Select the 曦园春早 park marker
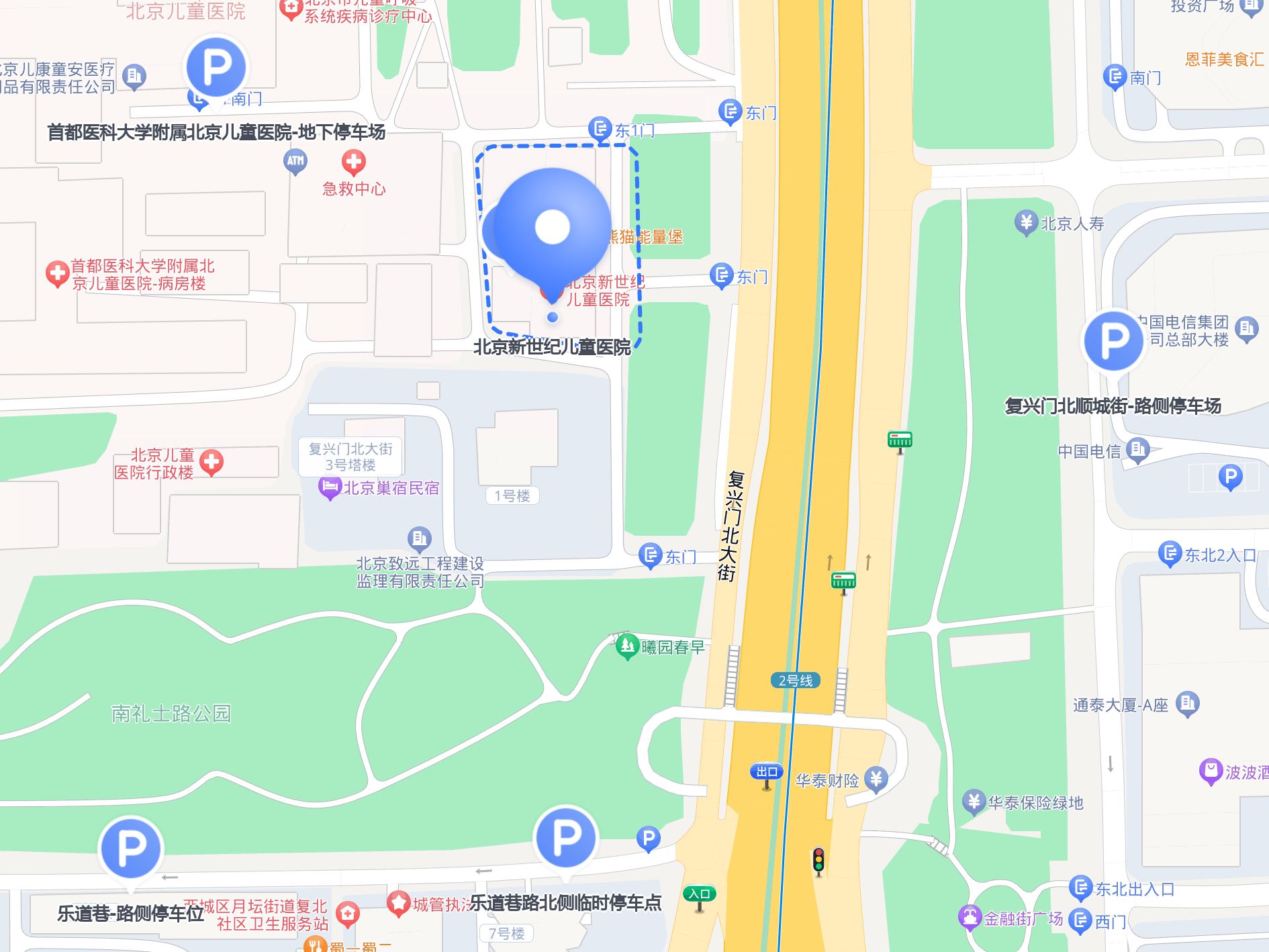 coord(627,647)
